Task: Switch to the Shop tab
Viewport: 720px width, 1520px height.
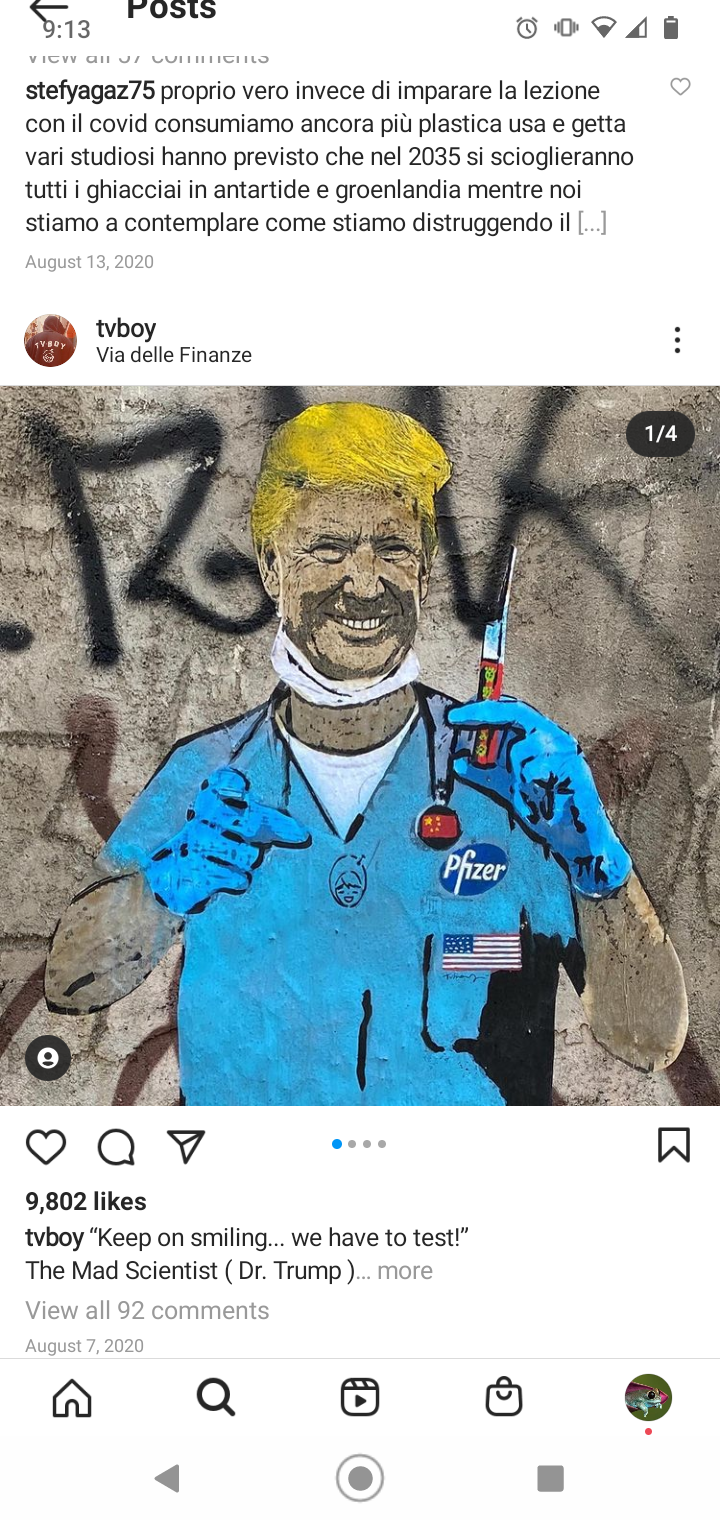Action: click(504, 1398)
